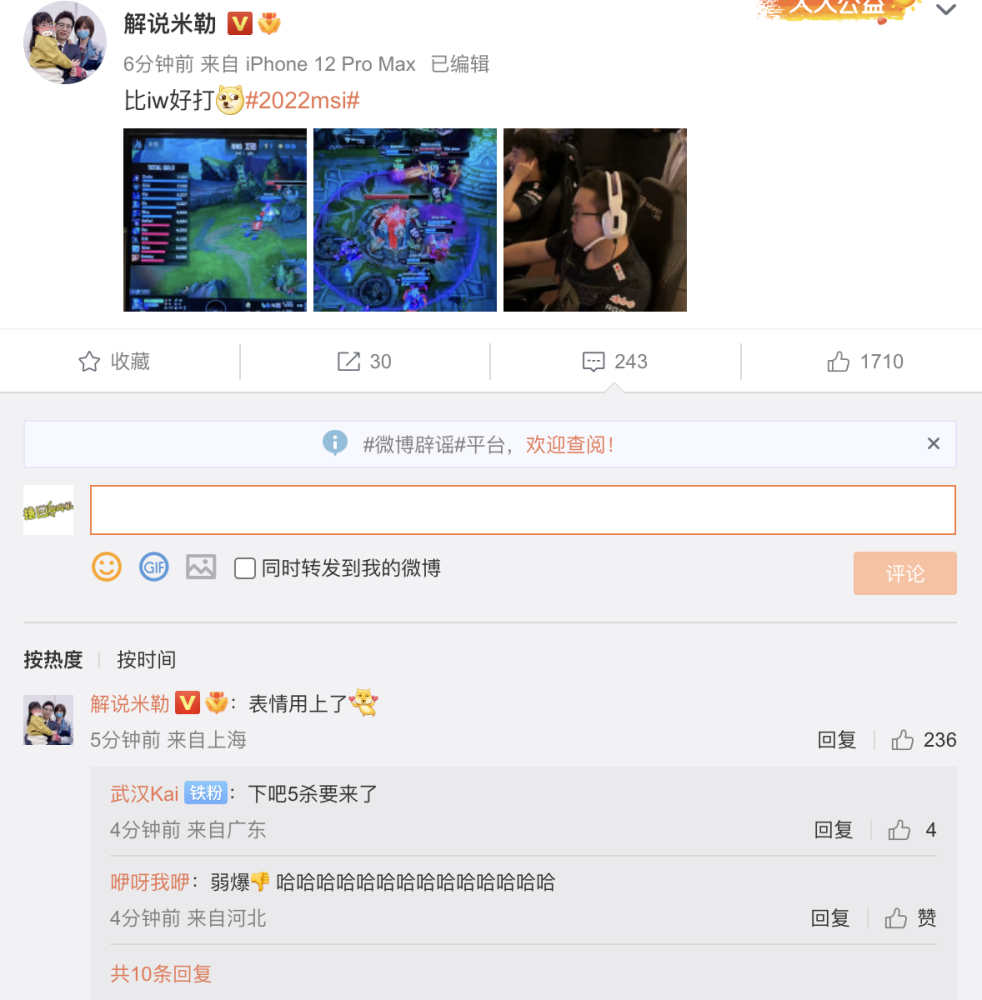982x1000 pixels.
Task: Check 同时转发到我的微博
Action: (x=245, y=569)
